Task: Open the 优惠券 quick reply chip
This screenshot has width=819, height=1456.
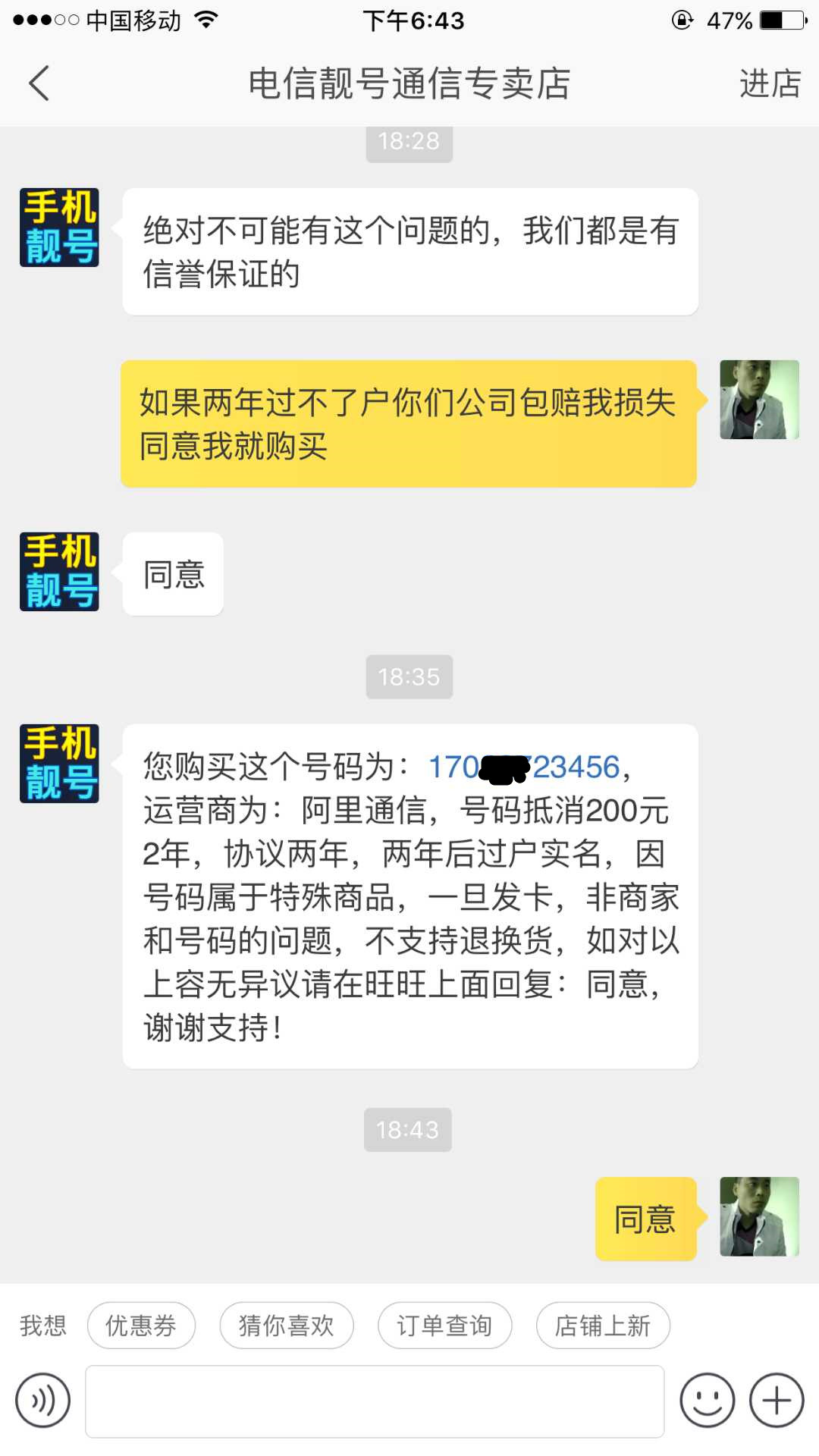Action: click(141, 1325)
